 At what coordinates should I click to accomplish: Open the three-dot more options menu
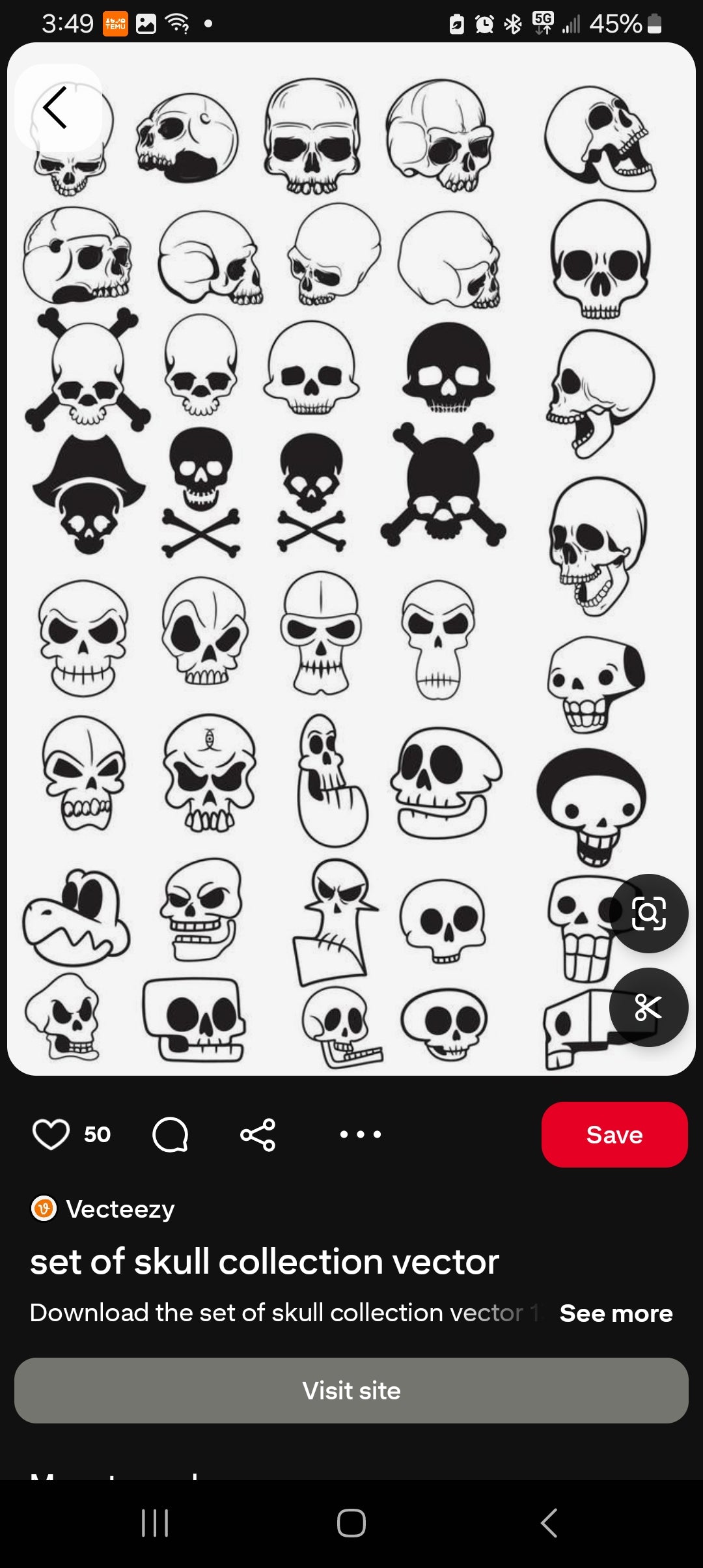360,1134
